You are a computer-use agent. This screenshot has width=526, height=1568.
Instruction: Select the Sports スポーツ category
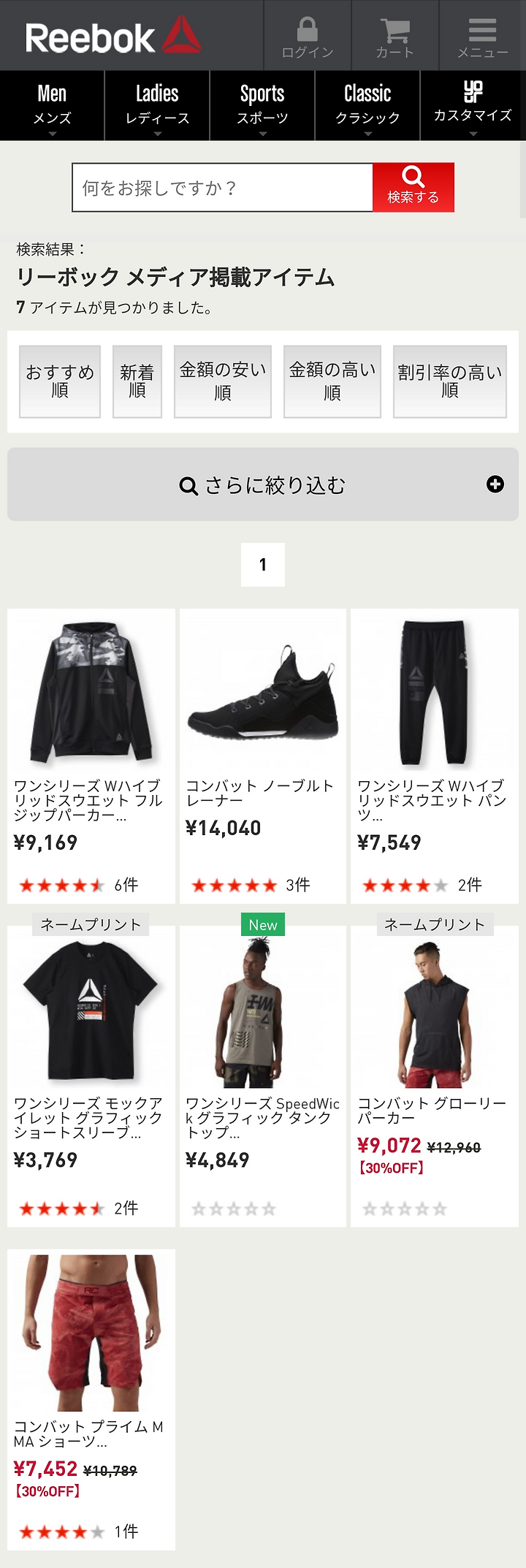click(x=262, y=105)
